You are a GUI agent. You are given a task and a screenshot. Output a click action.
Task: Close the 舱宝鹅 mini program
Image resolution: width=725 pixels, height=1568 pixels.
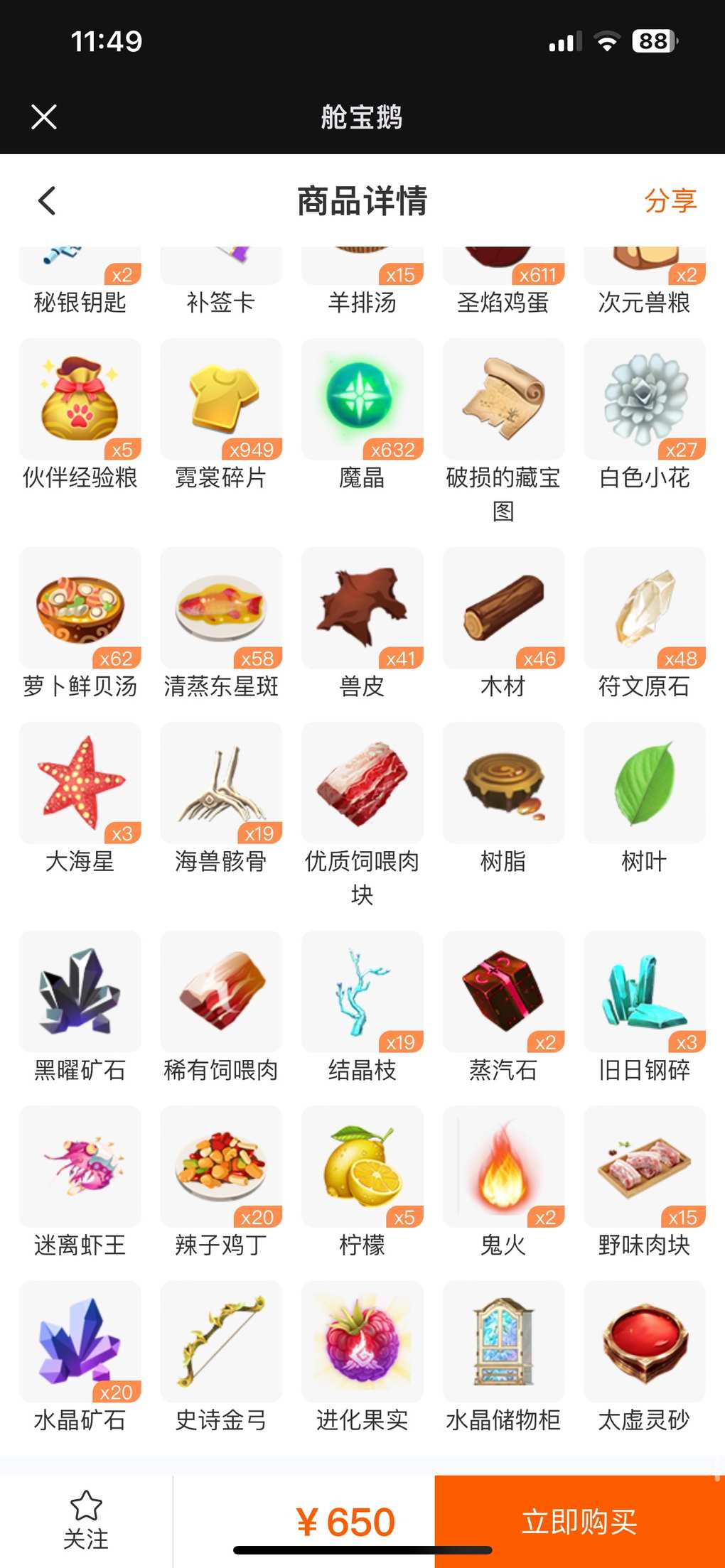(44, 117)
